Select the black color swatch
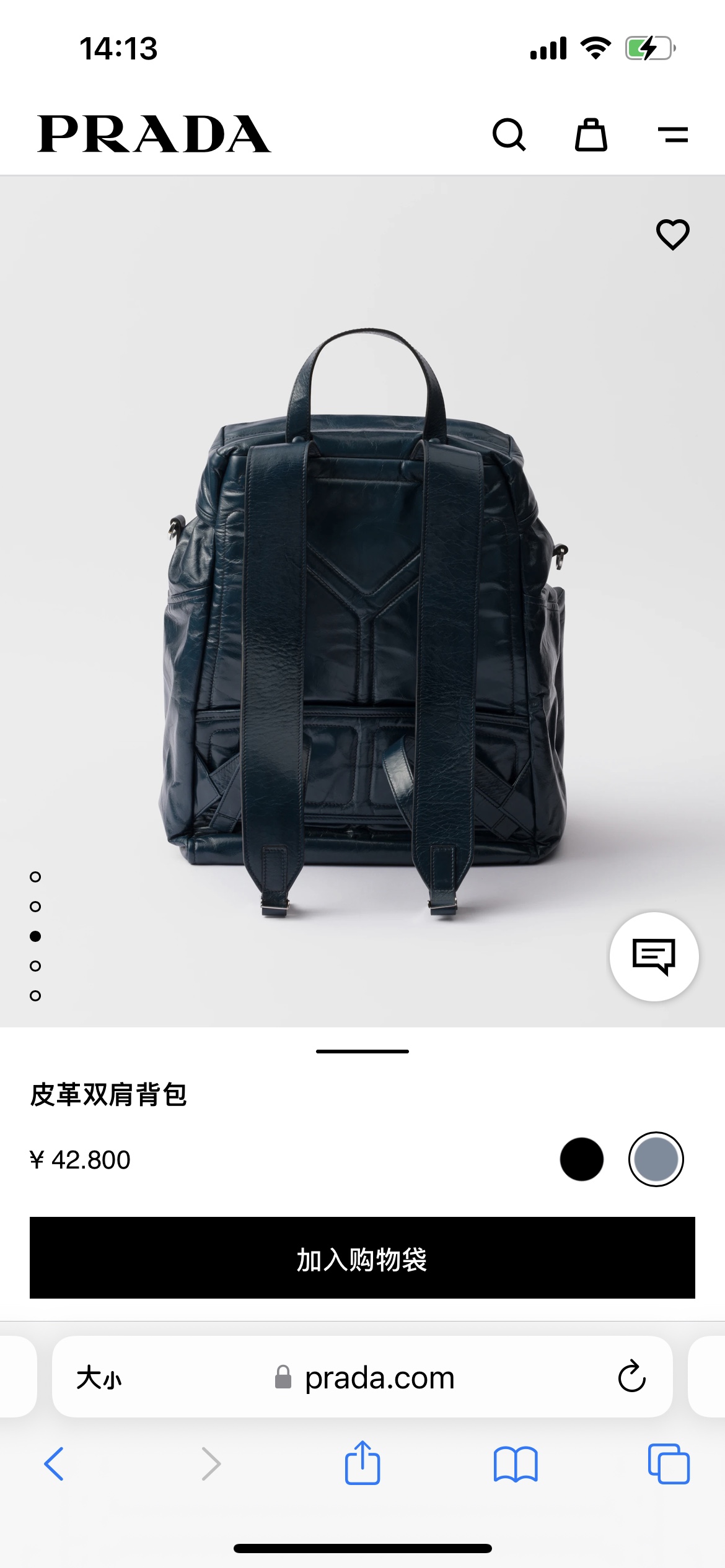The image size is (725, 1568). tap(581, 1159)
